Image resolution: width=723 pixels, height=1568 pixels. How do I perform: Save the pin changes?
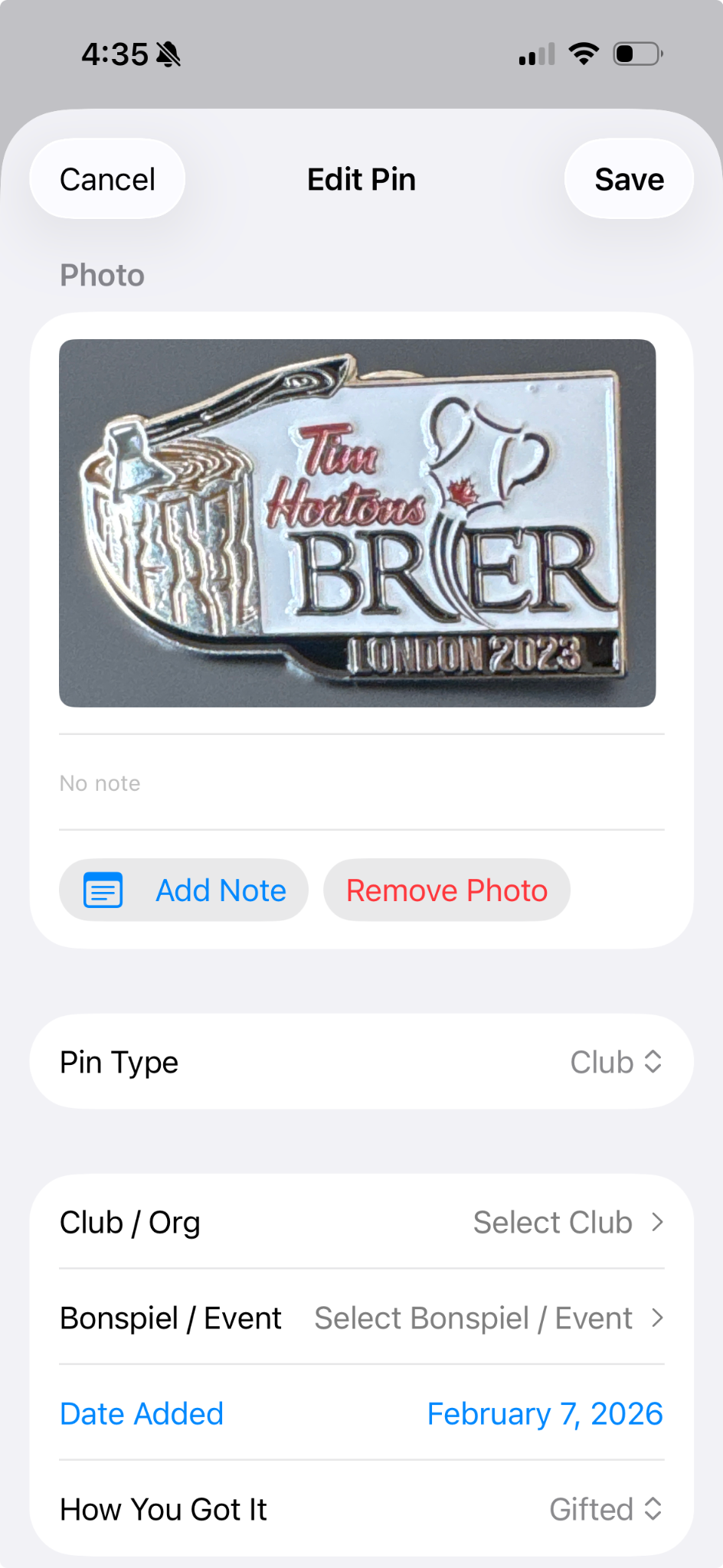coord(628,178)
